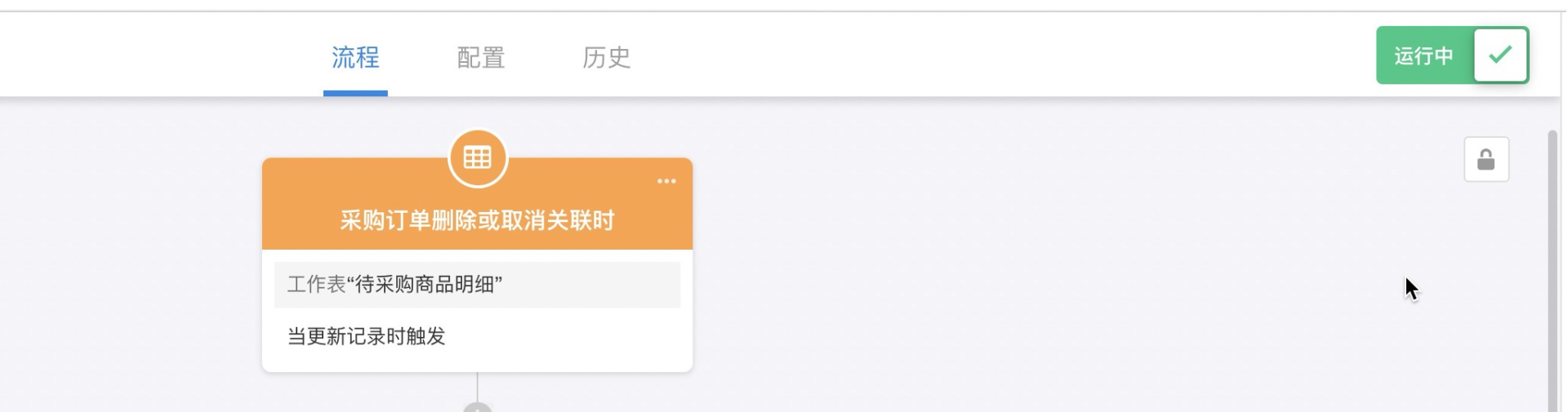Tap the lock icon button
Screen dimensions: 1568x412
(x=1486, y=159)
